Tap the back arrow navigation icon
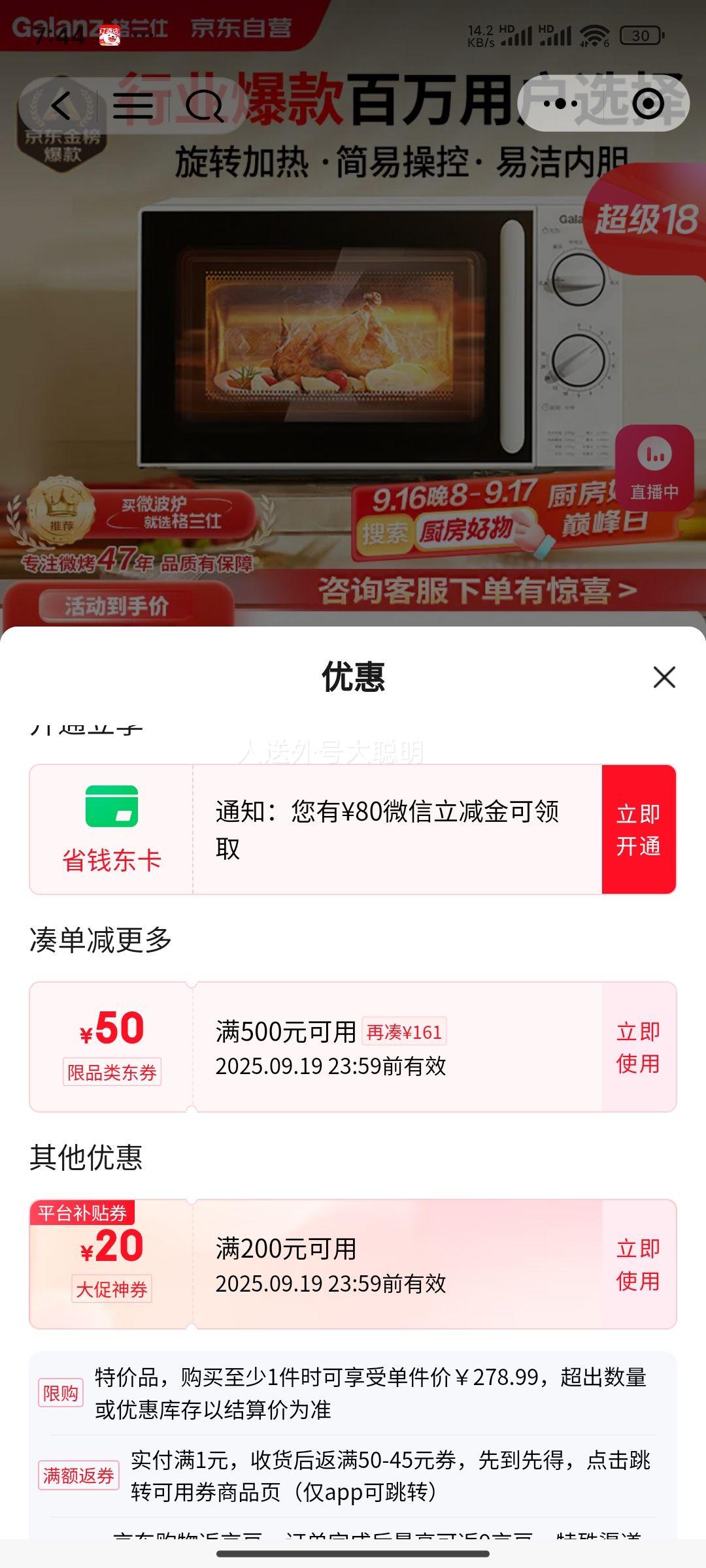The height and width of the screenshot is (1568, 706). 61,106
